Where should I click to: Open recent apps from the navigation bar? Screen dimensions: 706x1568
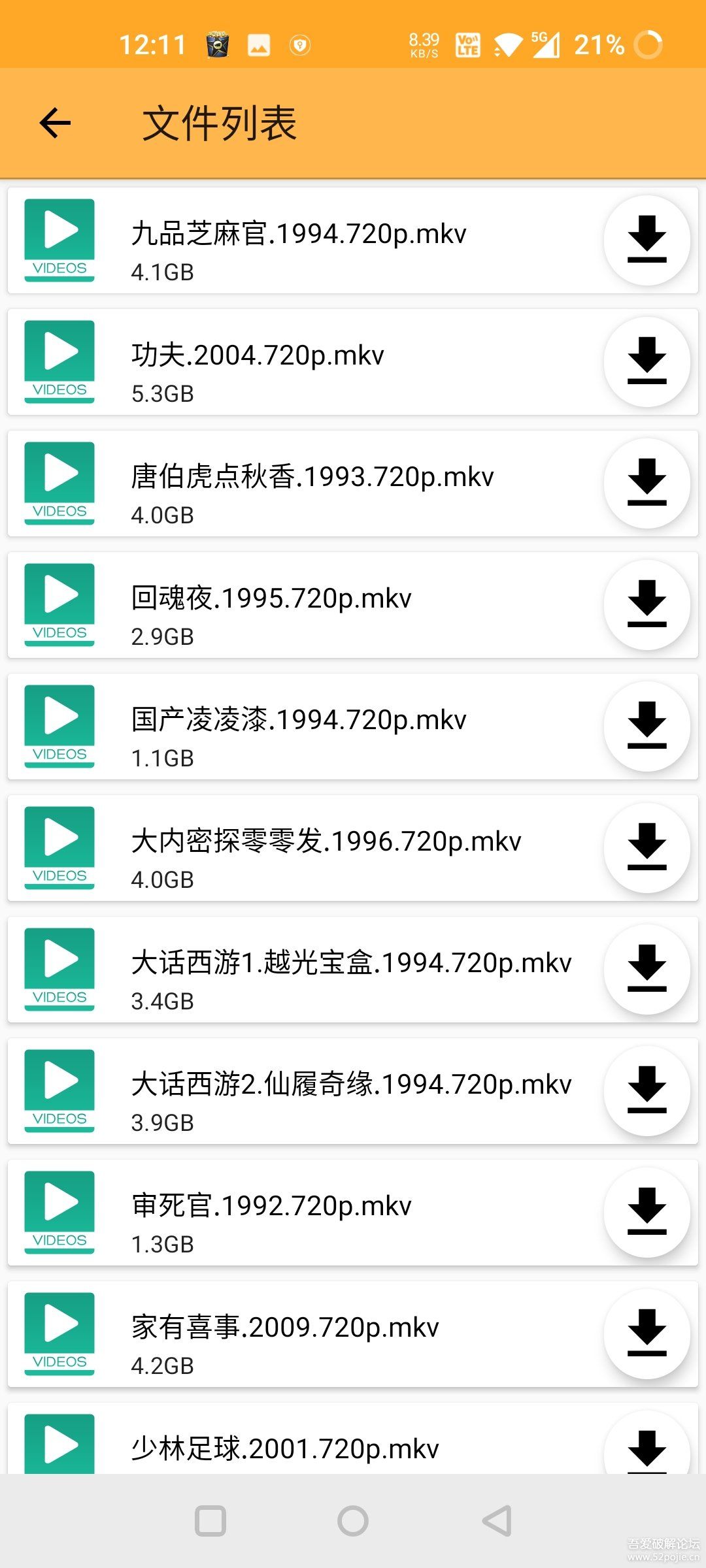(x=210, y=1520)
